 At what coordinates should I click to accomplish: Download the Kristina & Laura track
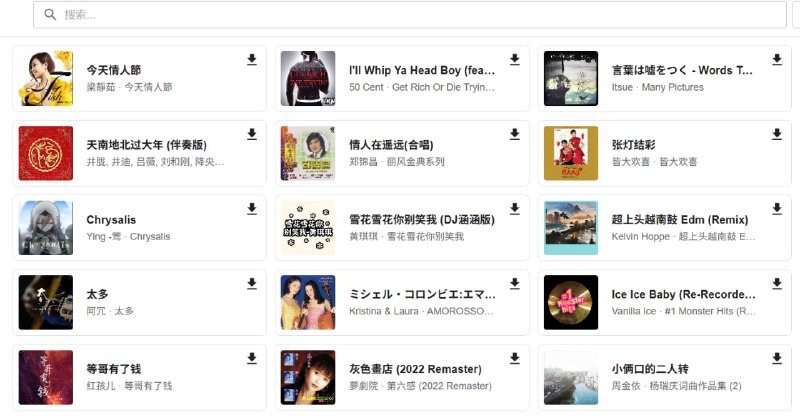coord(514,284)
